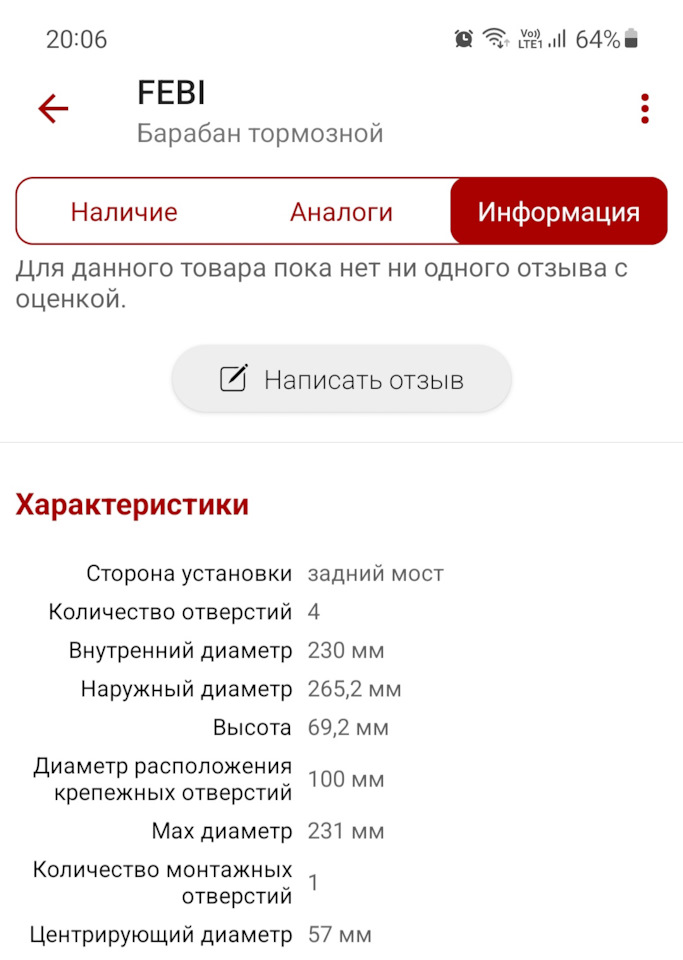
Task: Switch to the Наличие tab
Action: [124, 212]
